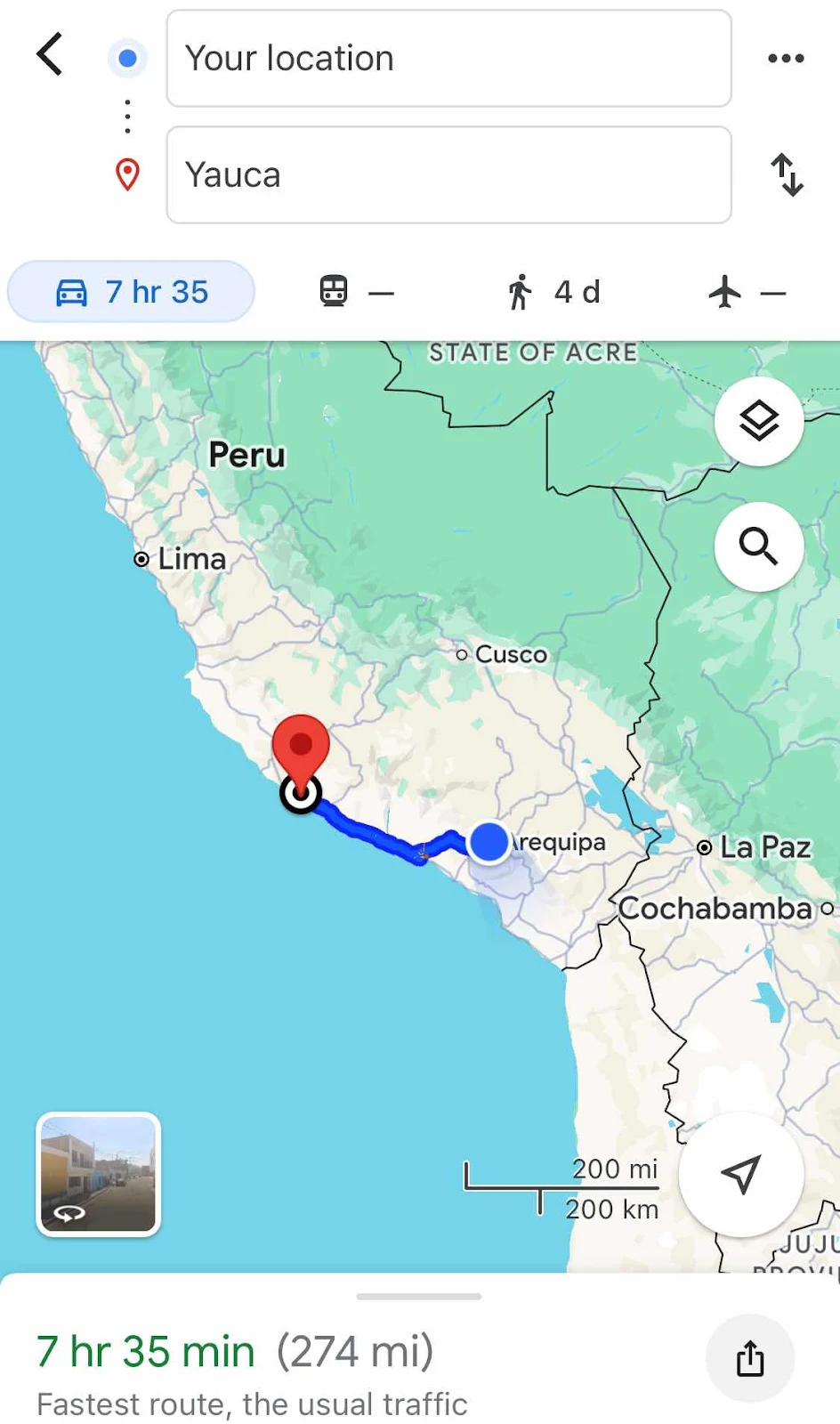840x1424 pixels.
Task: Switch to flight mode
Action: pos(747,292)
